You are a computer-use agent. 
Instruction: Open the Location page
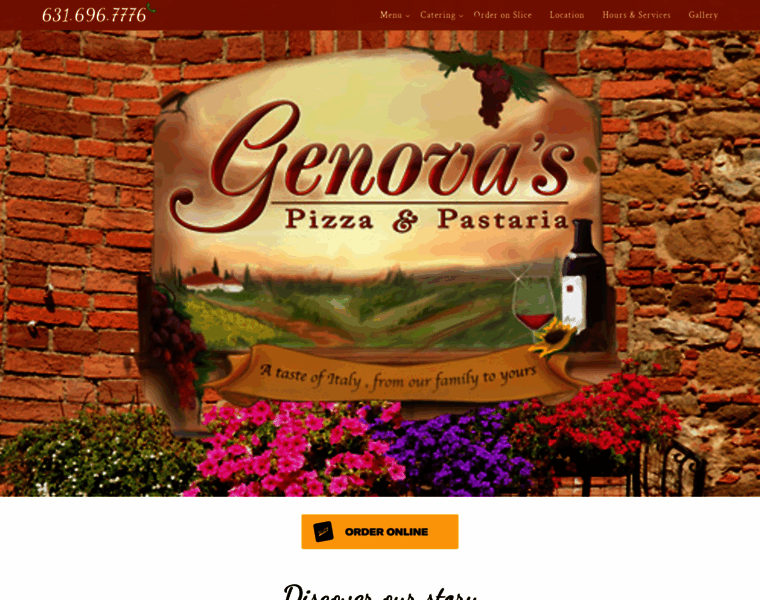point(567,15)
